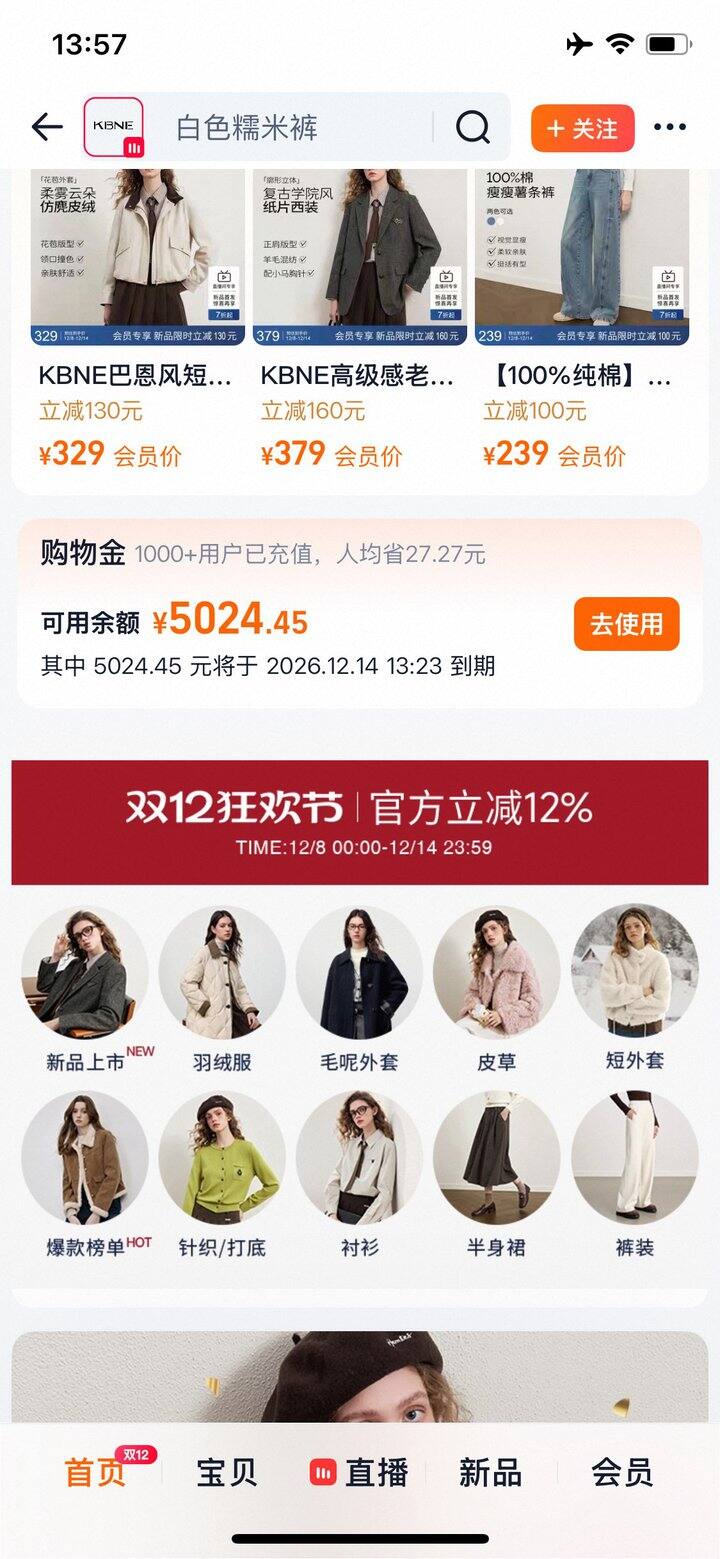Go back using the arrow icon
The image size is (720, 1559).
pos(47,127)
